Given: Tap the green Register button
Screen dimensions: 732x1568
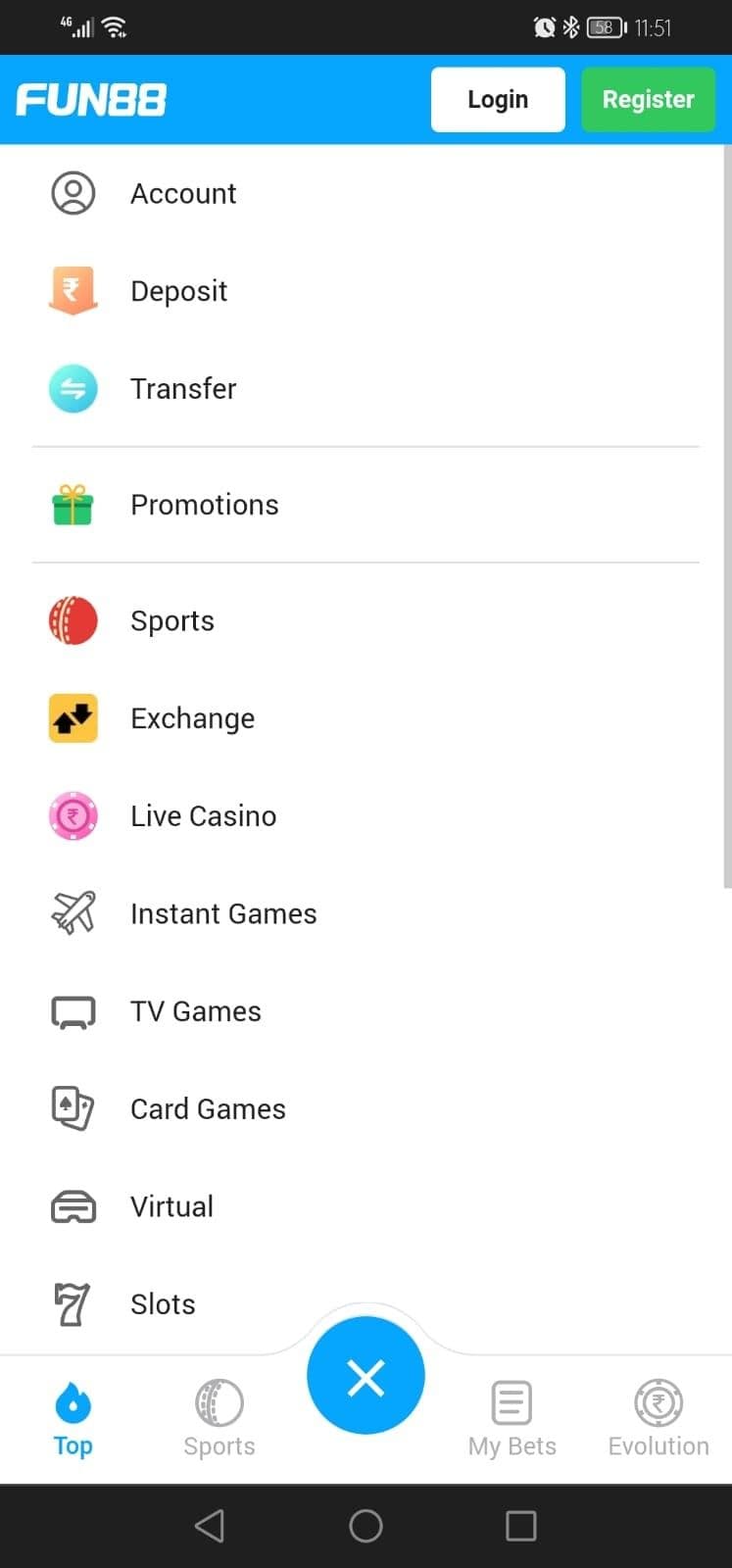Looking at the screenshot, I should point(648,99).
